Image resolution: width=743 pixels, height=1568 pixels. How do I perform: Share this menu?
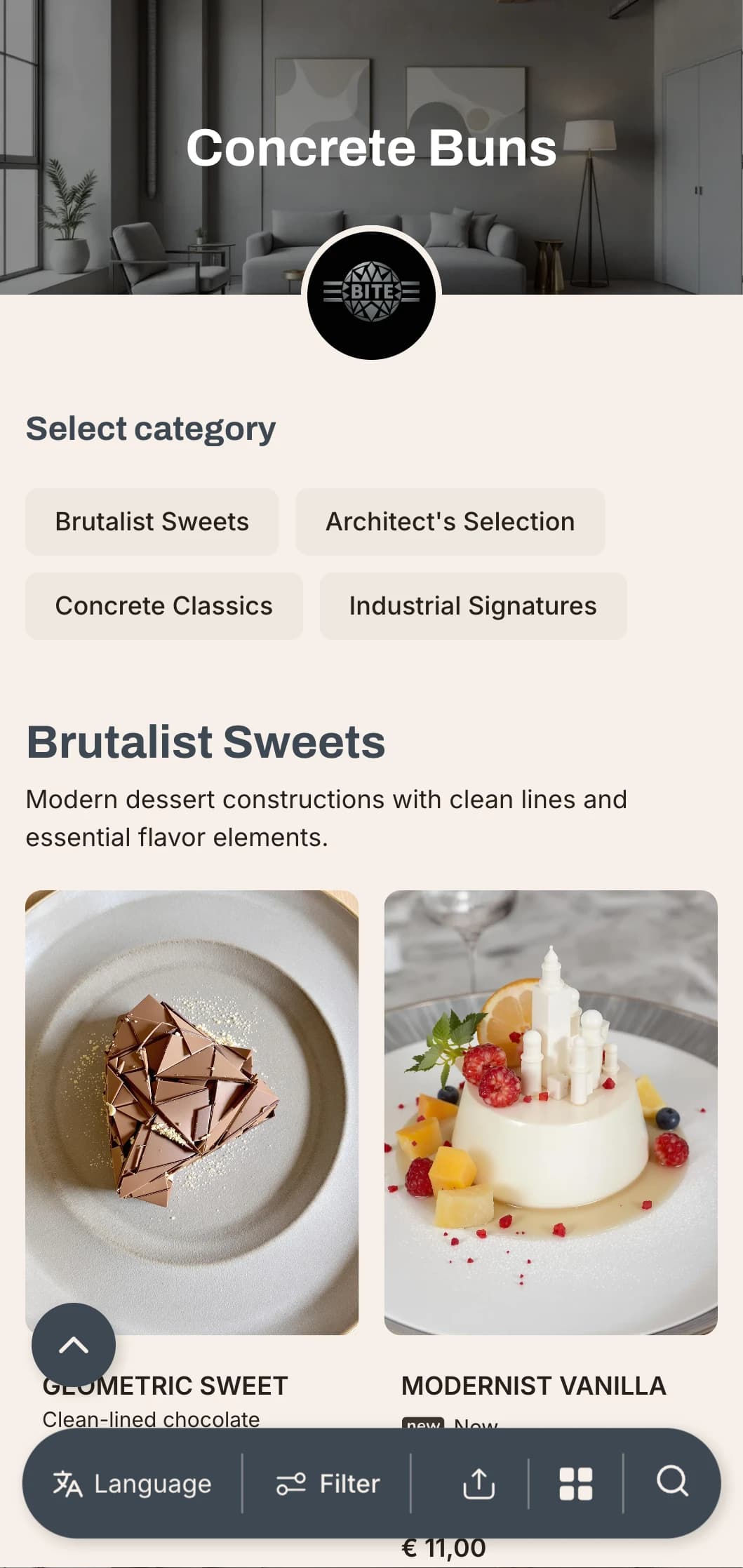pyautogui.click(x=479, y=1484)
